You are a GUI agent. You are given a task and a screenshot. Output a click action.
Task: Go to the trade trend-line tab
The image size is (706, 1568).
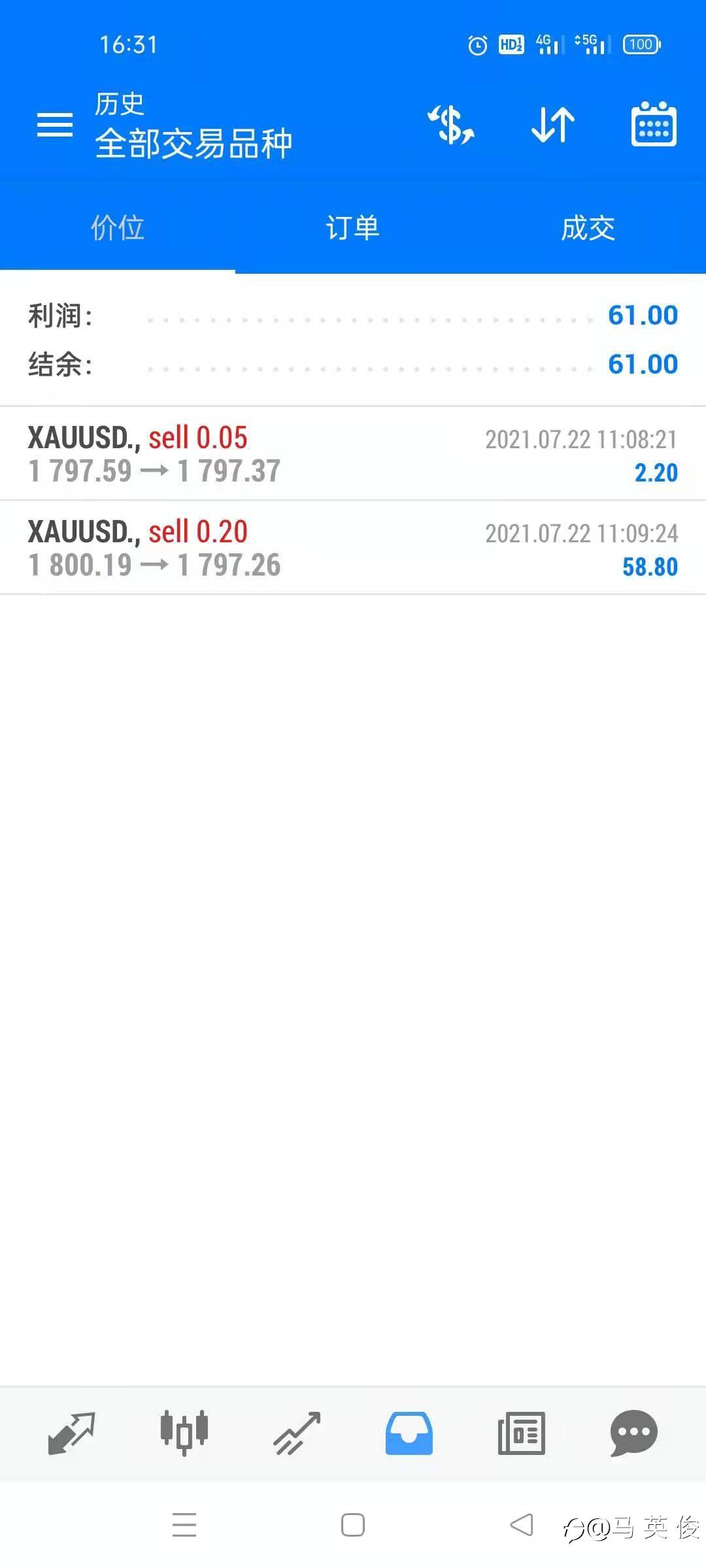point(297,1433)
